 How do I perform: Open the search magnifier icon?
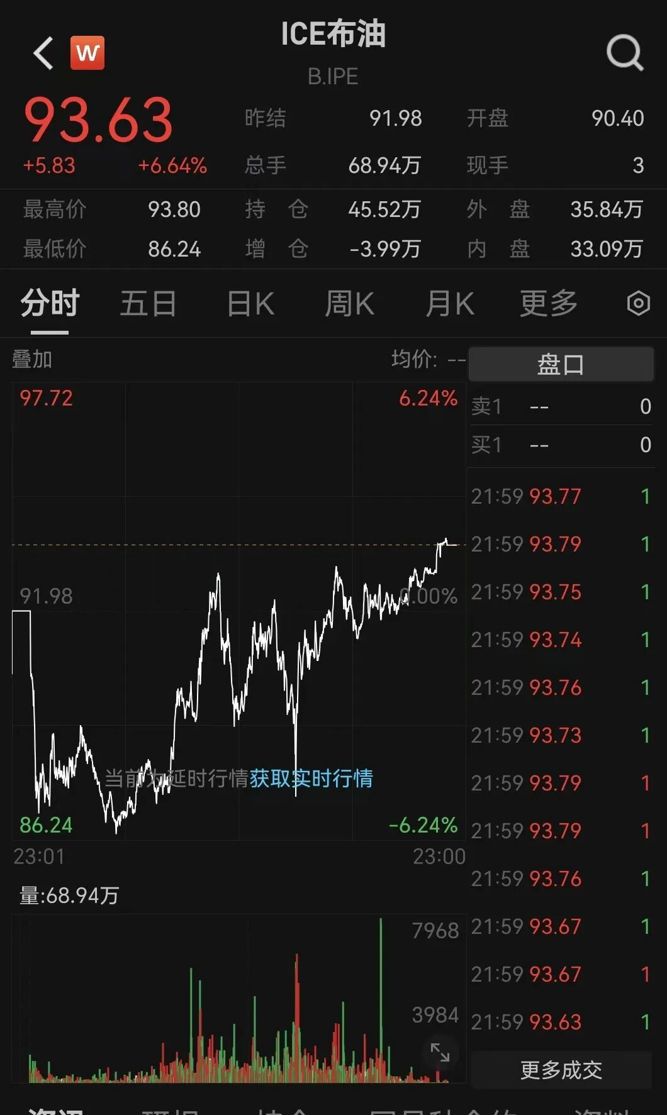(625, 53)
